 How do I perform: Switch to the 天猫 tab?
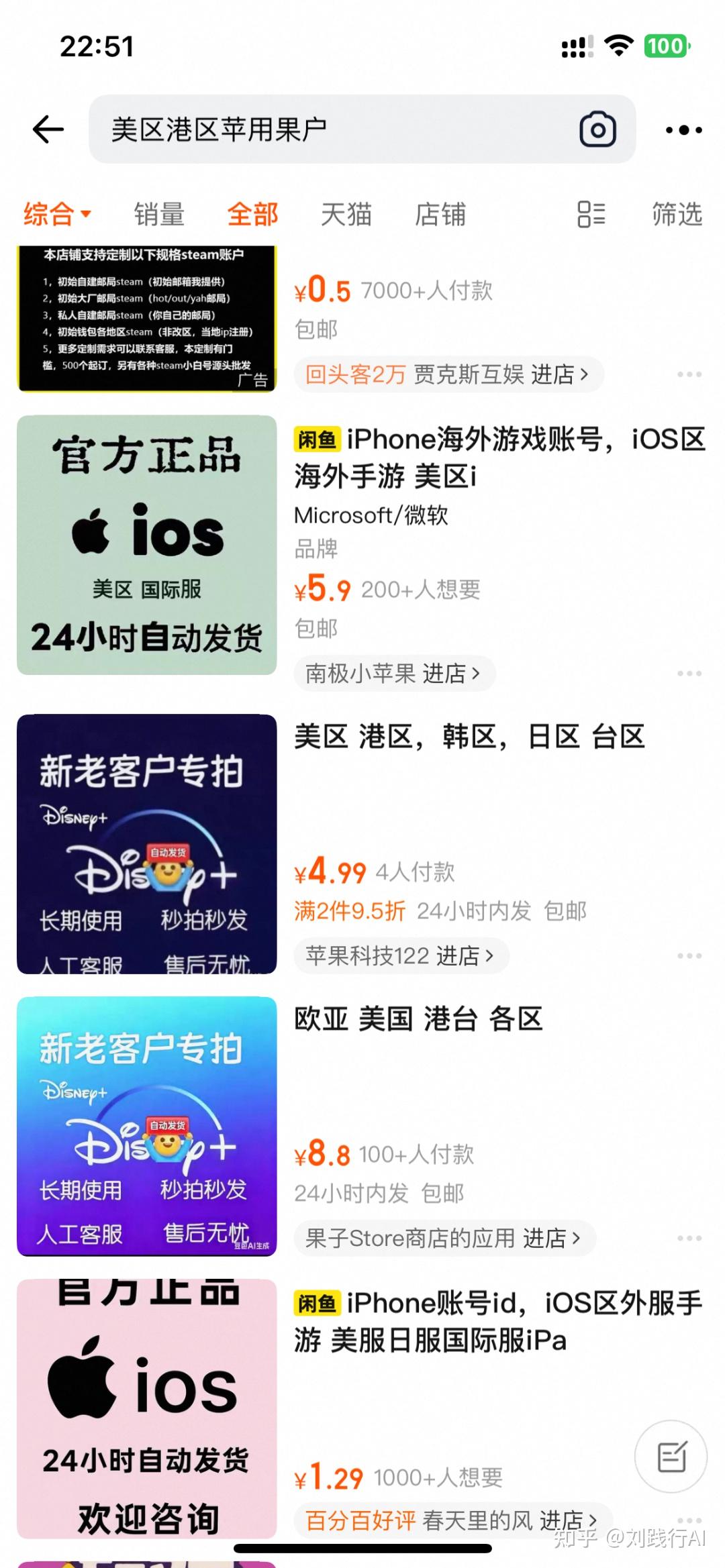pos(346,214)
